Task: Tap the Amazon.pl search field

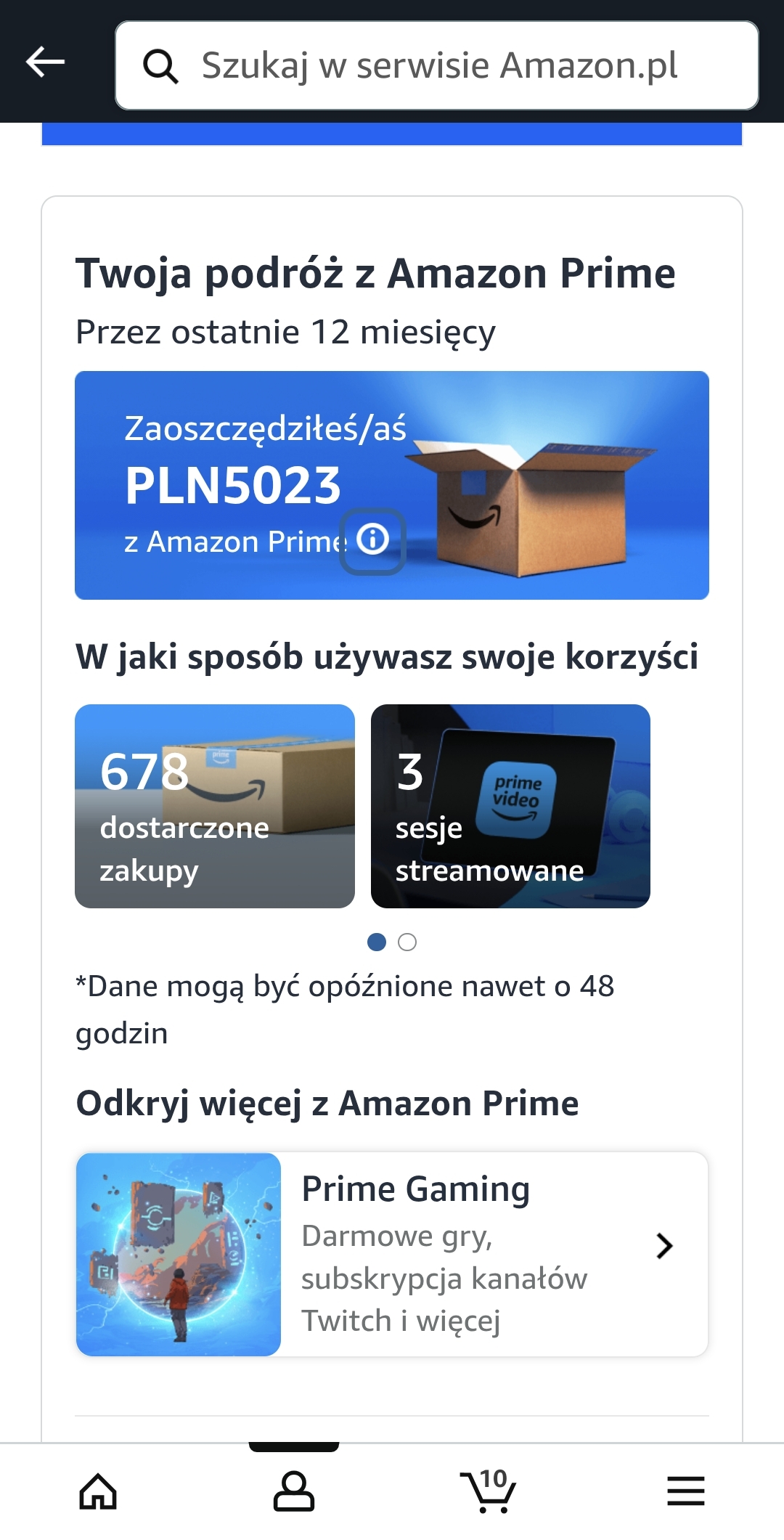Action: (437, 65)
